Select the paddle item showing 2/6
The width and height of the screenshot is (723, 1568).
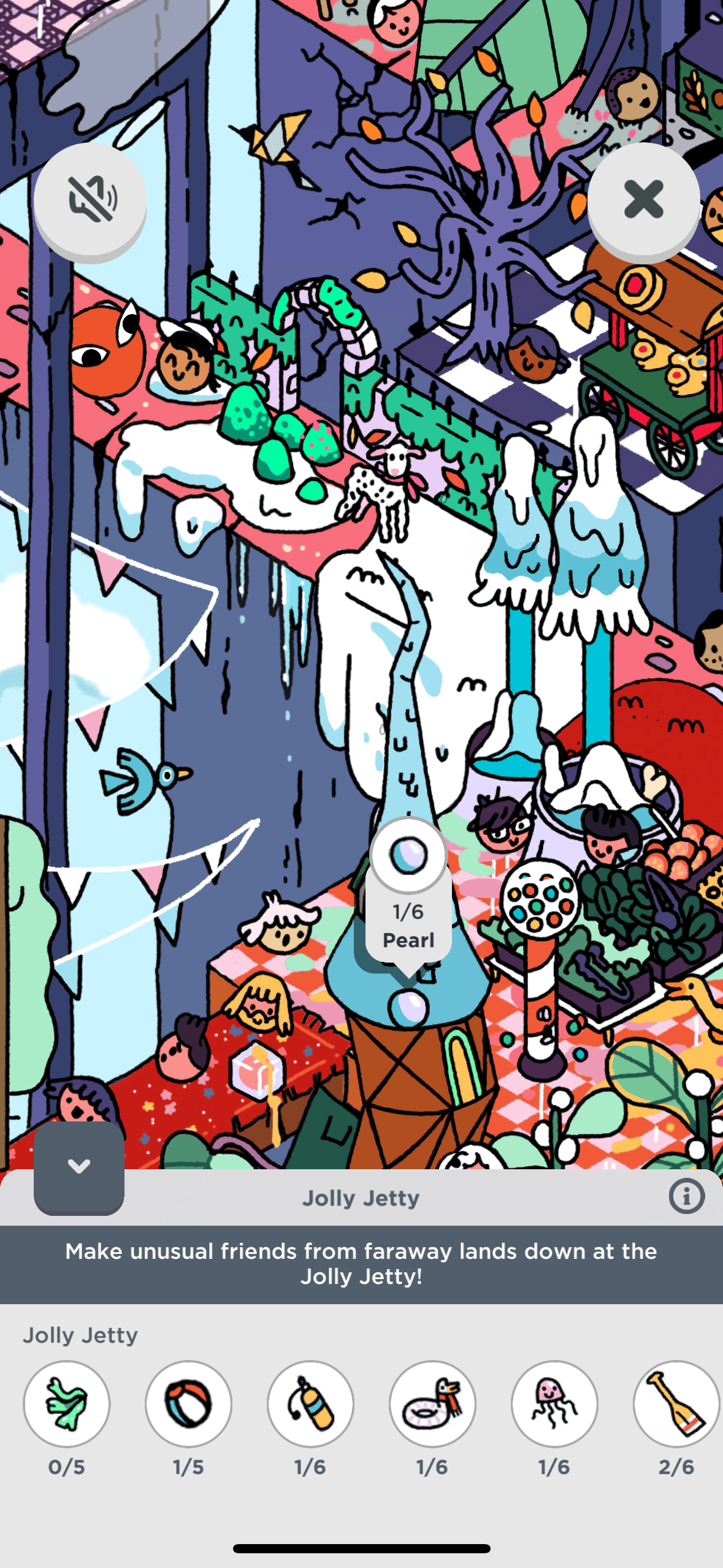(x=676, y=1404)
